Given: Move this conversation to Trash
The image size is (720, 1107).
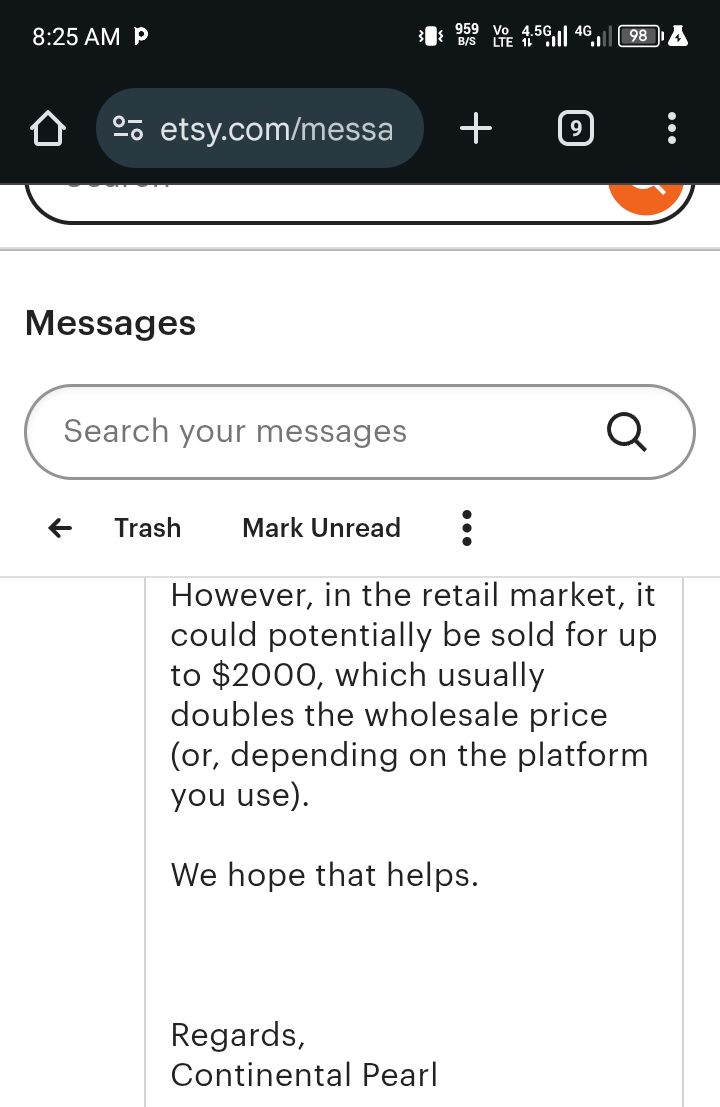Looking at the screenshot, I should [x=148, y=528].
